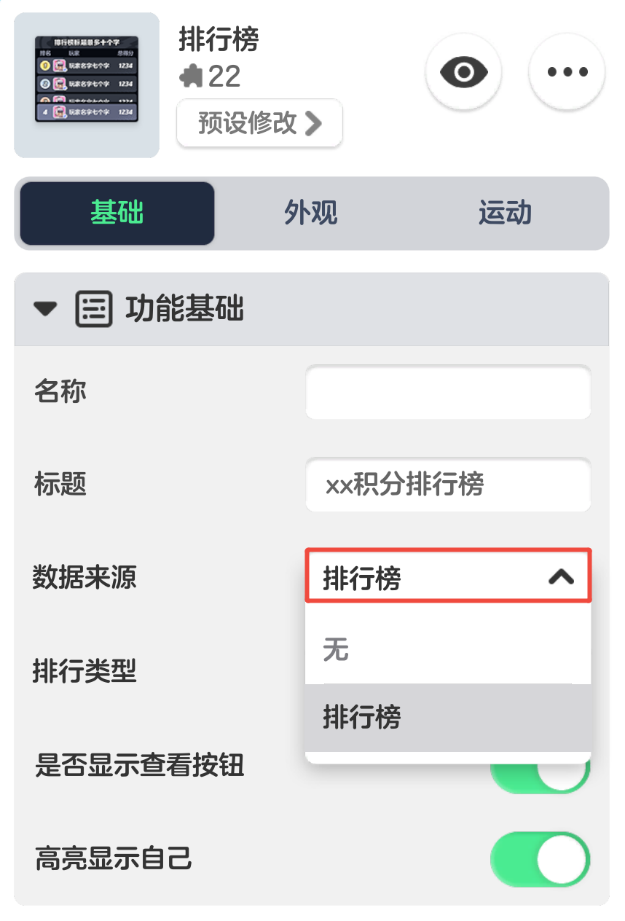Switch to the 基础 tab

point(117,213)
